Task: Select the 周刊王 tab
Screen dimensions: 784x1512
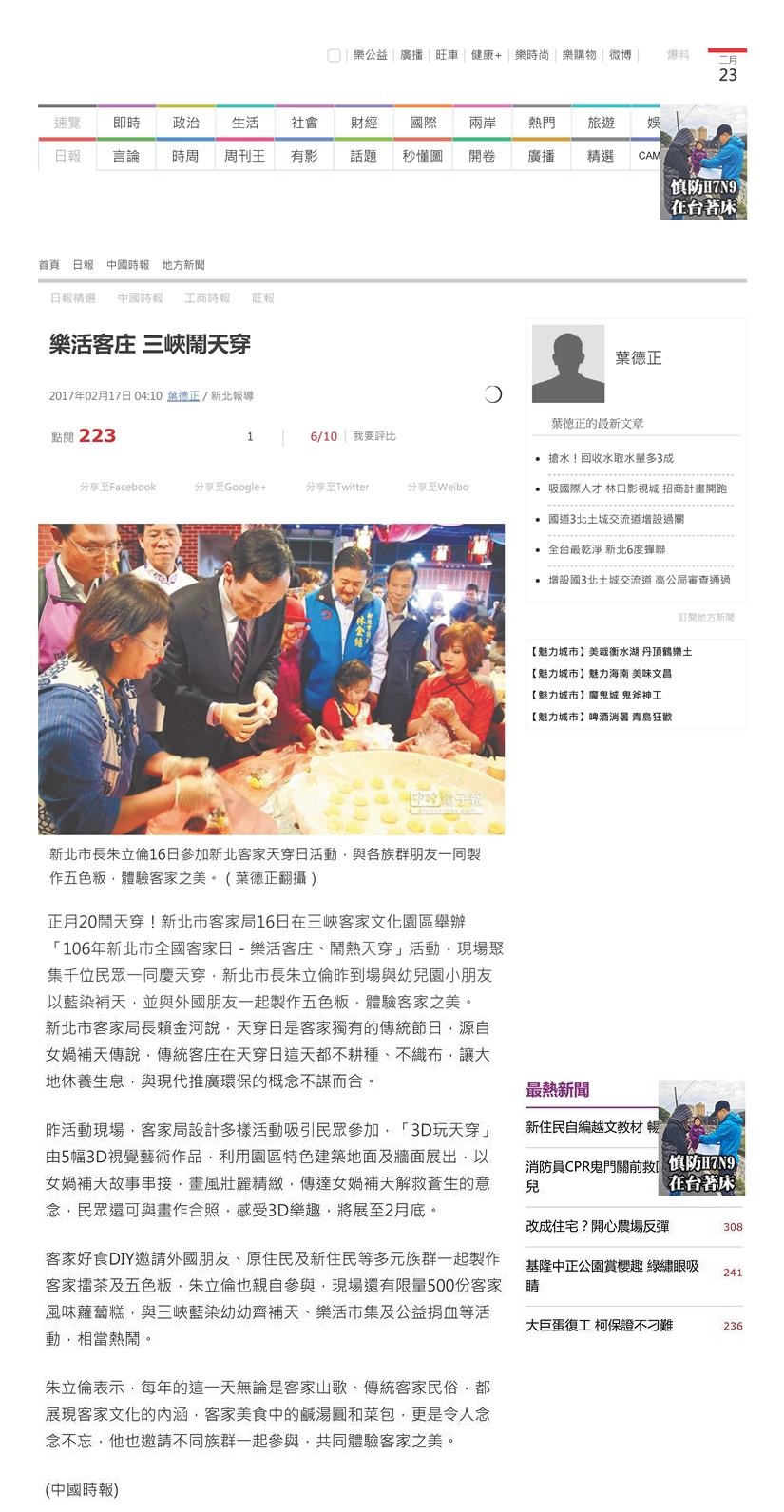Action: [x=244, y=156]
